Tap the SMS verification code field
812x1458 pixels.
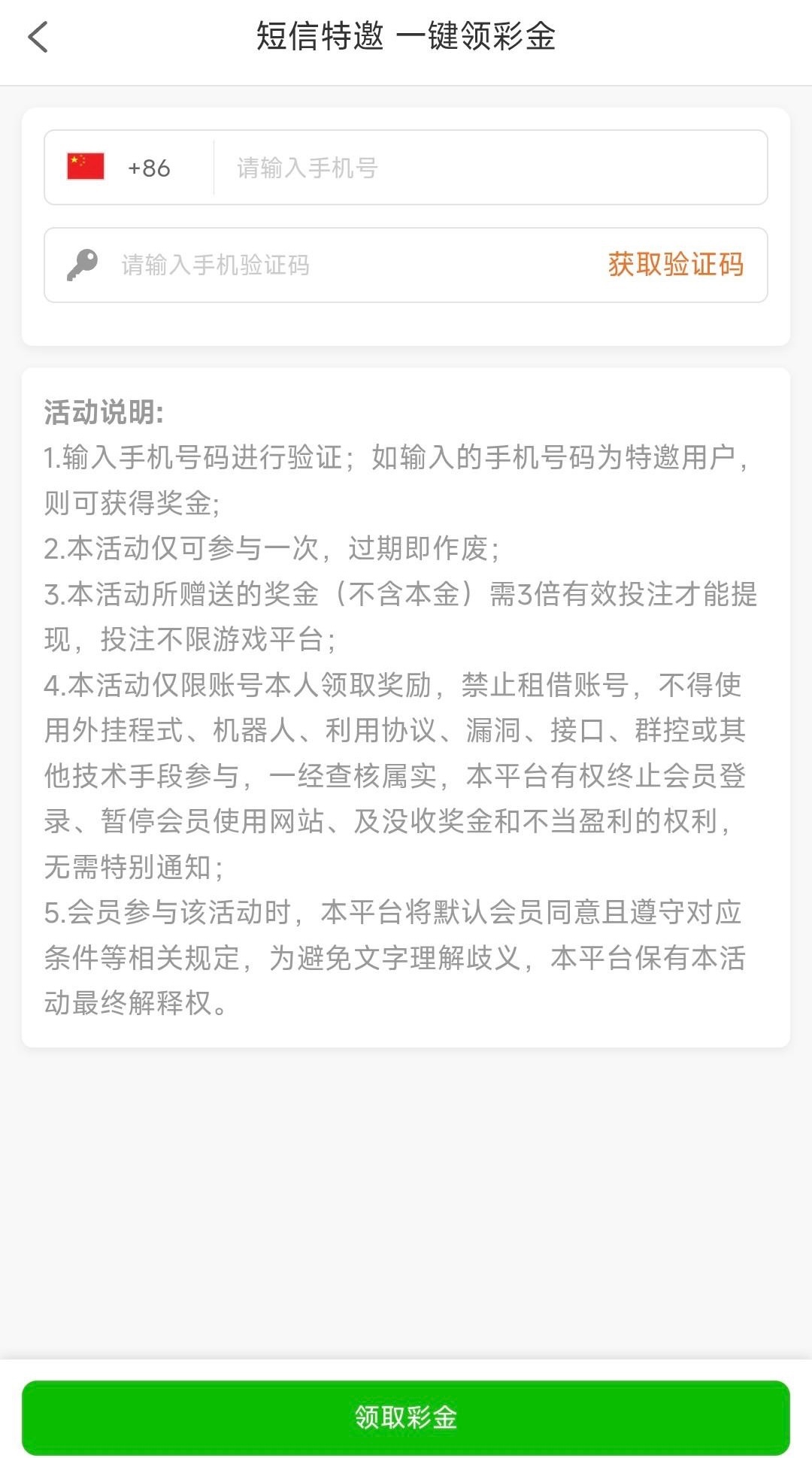coord(353,265)
